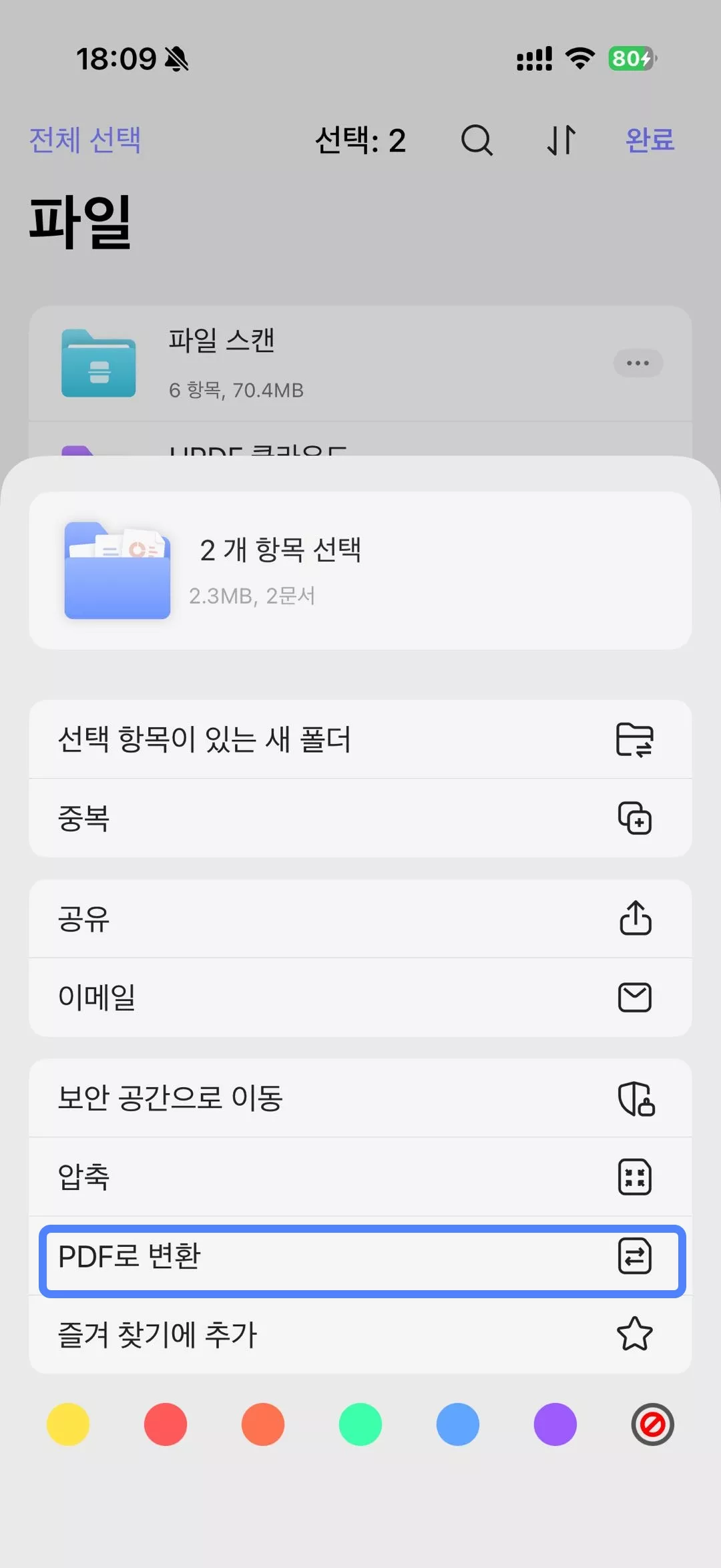721x1568 pixels.
Task: Open the search magnifier icon
Action: coord(477,140)
